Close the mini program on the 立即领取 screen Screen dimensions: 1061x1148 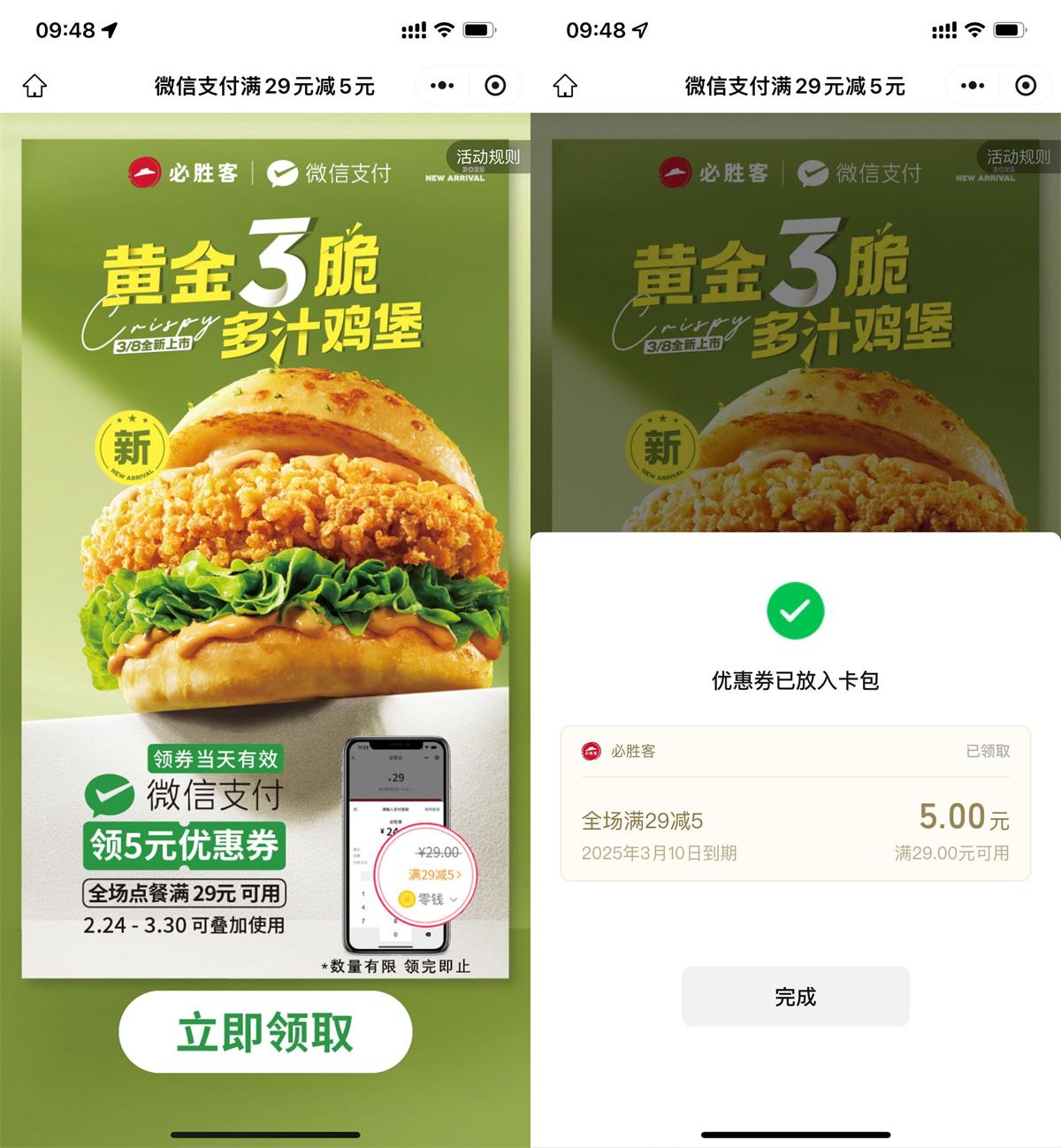tap(495, 86)
